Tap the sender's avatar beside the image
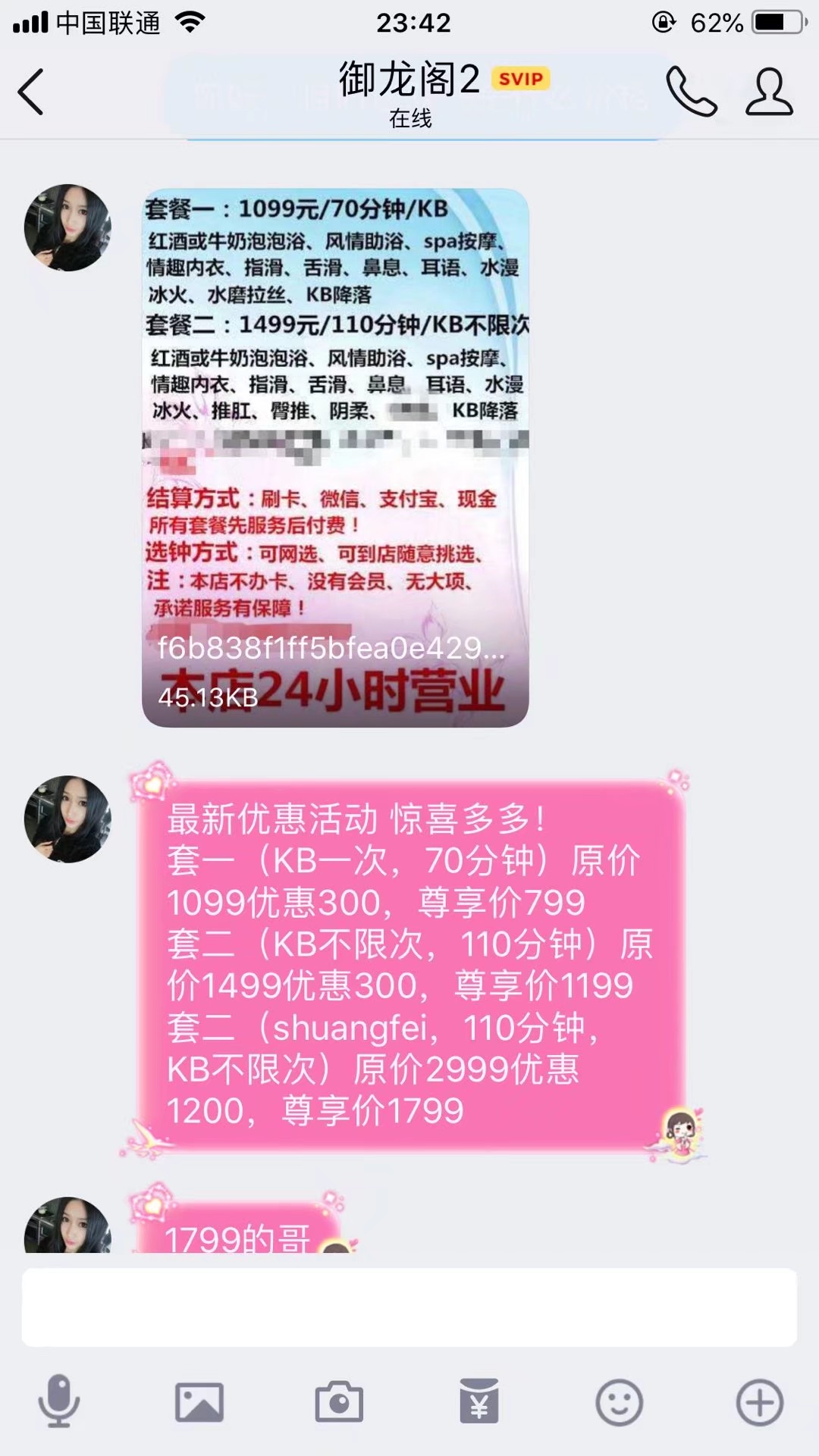The image size is (819, 1456). click(x=68, y=227)
